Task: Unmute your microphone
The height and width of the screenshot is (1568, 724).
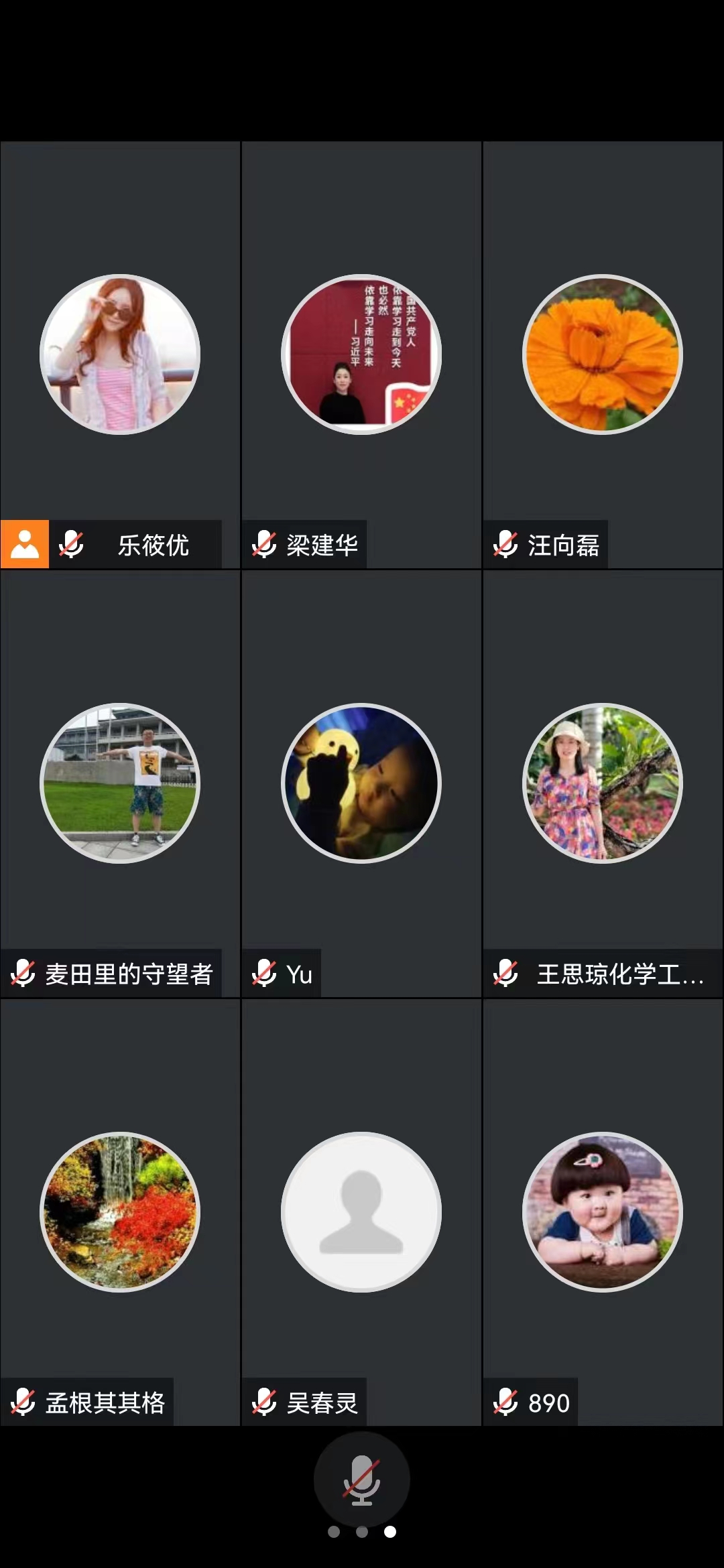Action: click(x=361, y=1480)
